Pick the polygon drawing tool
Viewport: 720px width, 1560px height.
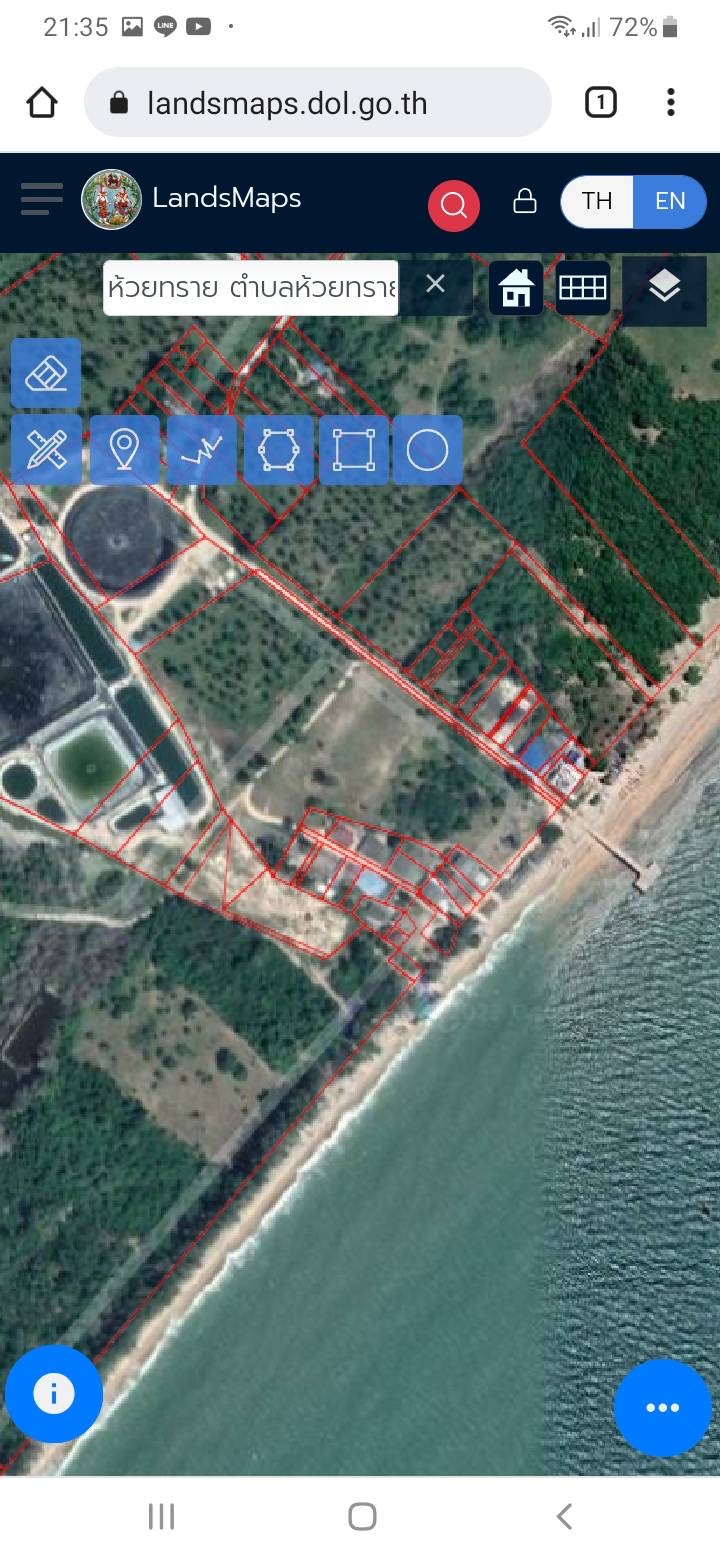[x=279, y=450]
